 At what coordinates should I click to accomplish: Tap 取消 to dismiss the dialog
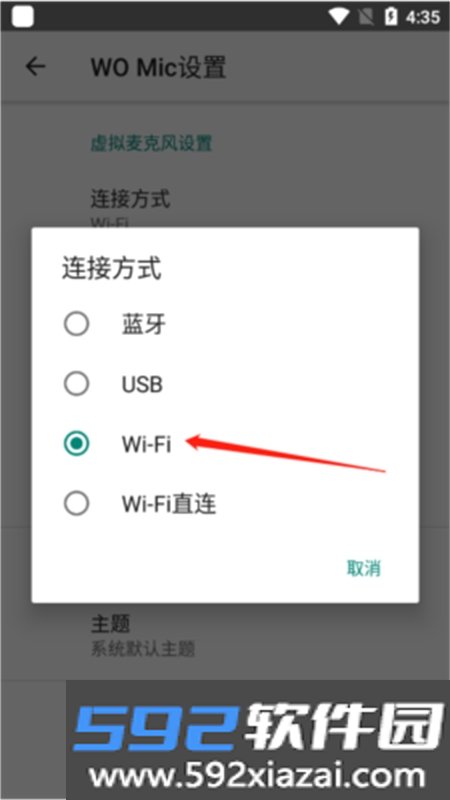tap(364, 568)
